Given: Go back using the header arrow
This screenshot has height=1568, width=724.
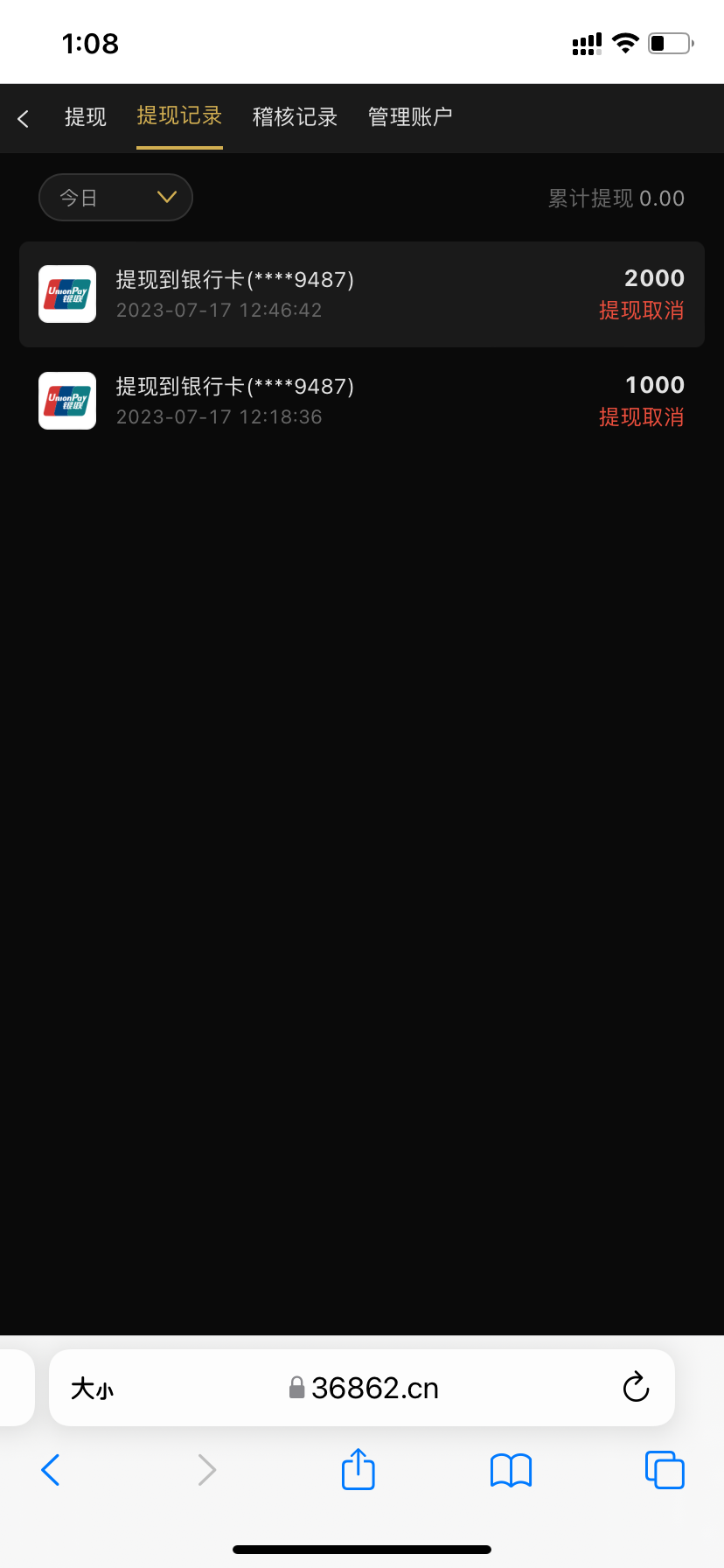Looking at the screenshot, I should click(x=24, y=118).
